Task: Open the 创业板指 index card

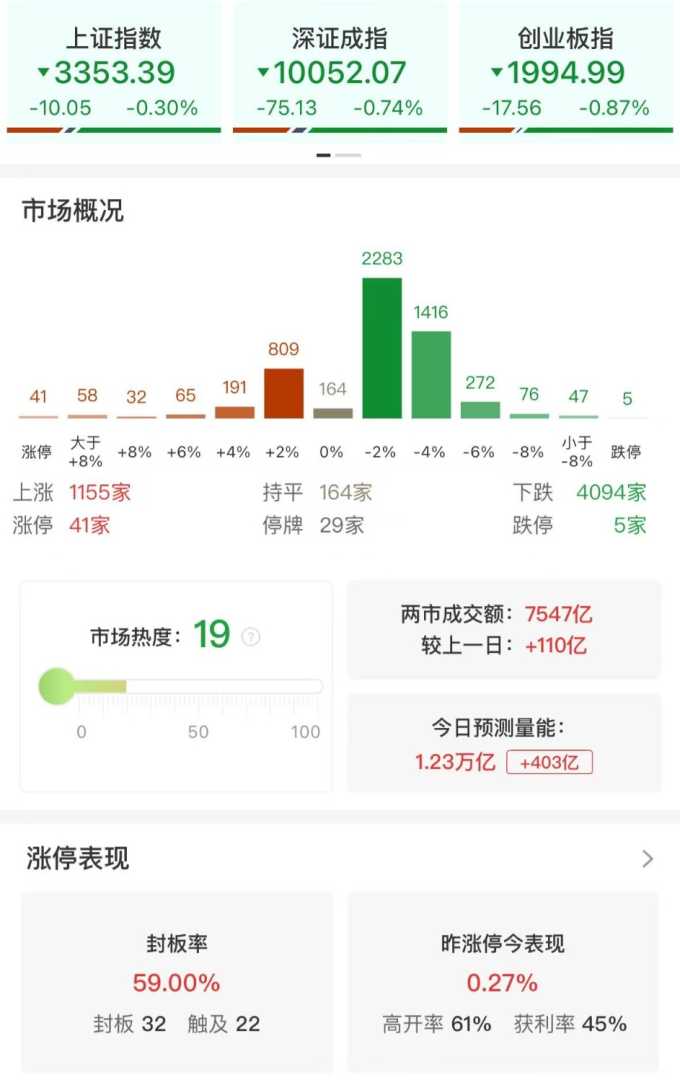Action: (x=566, y=67)
